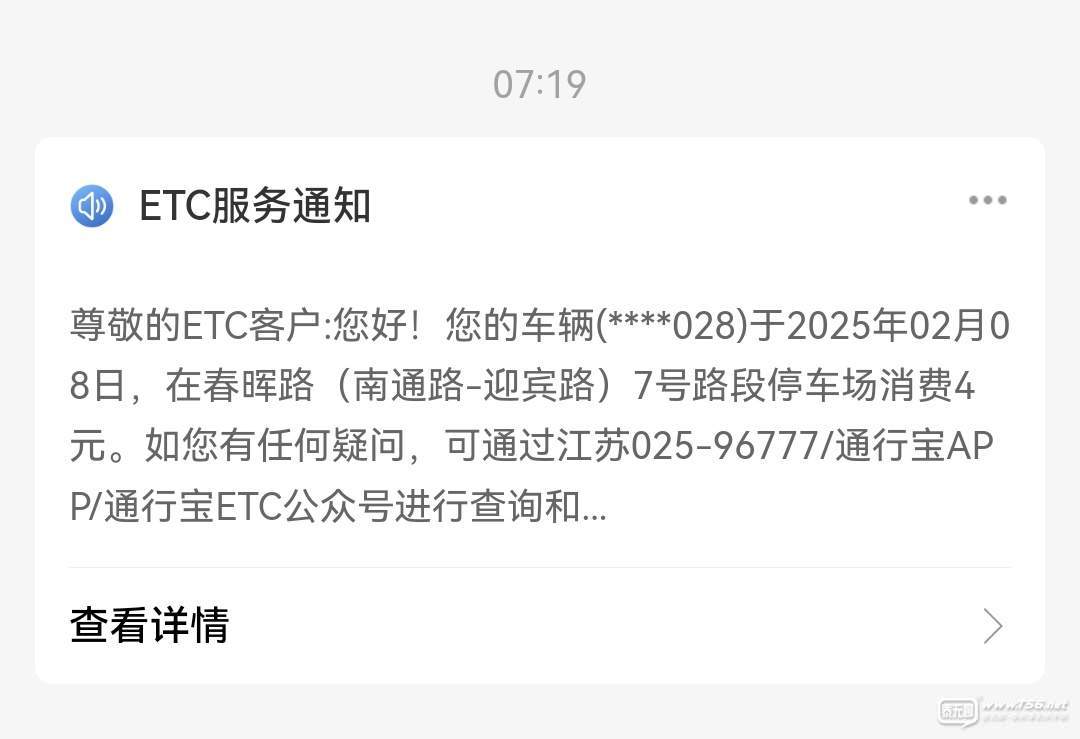Viewport: 1080px width, 739px height.
Task: Open 查看详情 for the ETC notice
Action: [150, 626]
